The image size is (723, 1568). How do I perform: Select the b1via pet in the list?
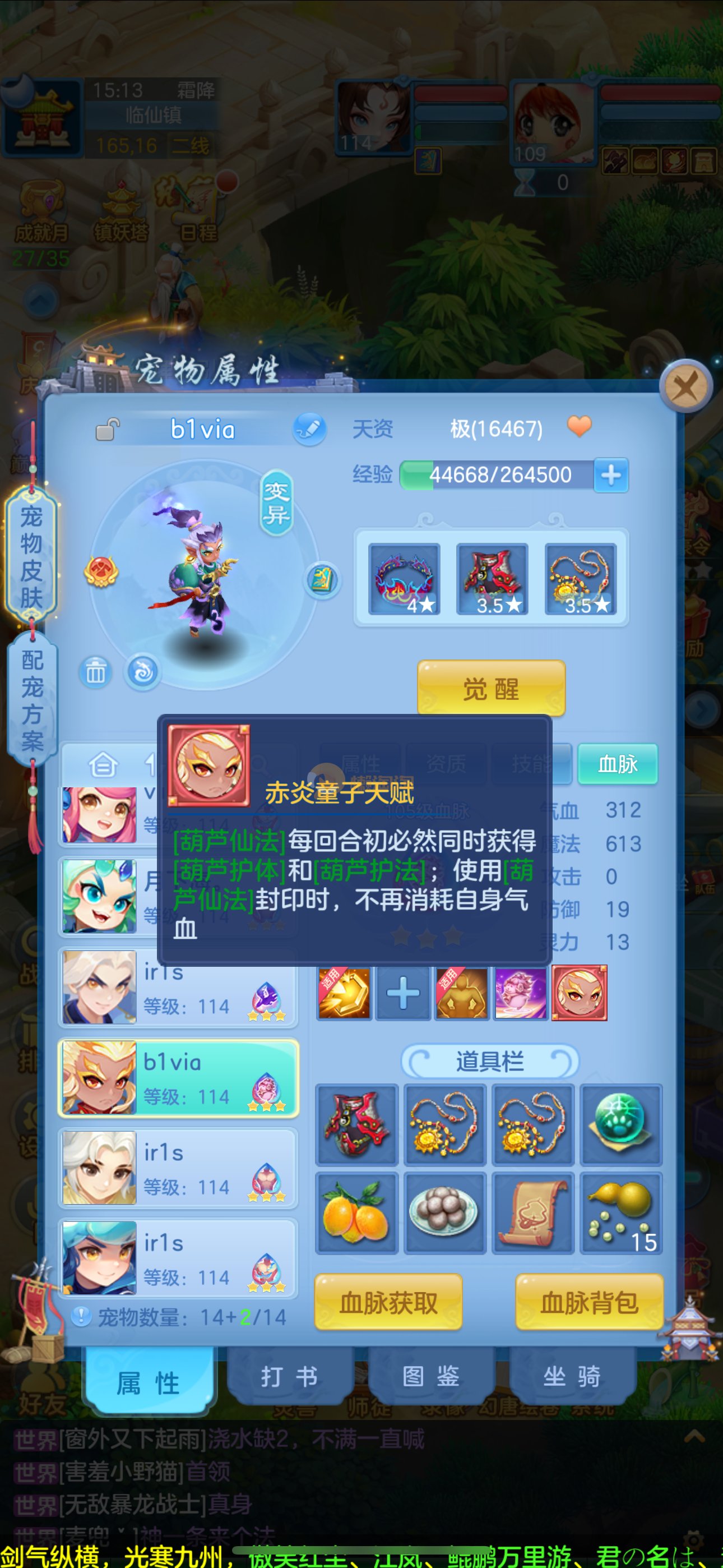178,1078
